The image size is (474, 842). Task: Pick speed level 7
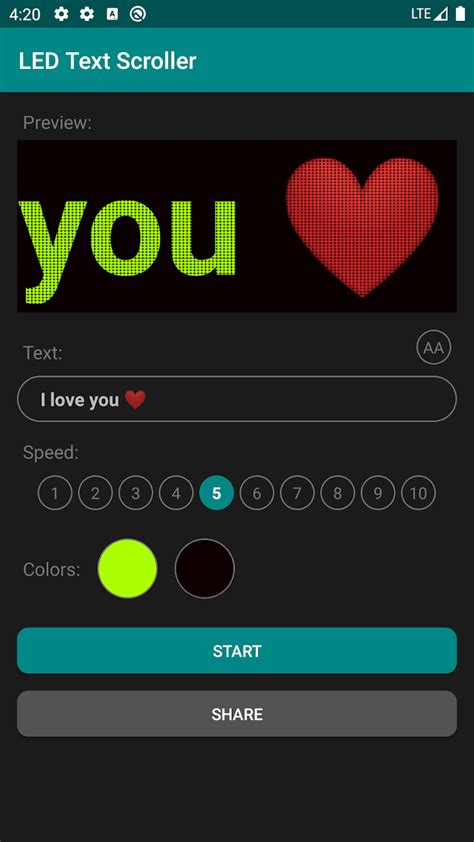pos(297,493)
